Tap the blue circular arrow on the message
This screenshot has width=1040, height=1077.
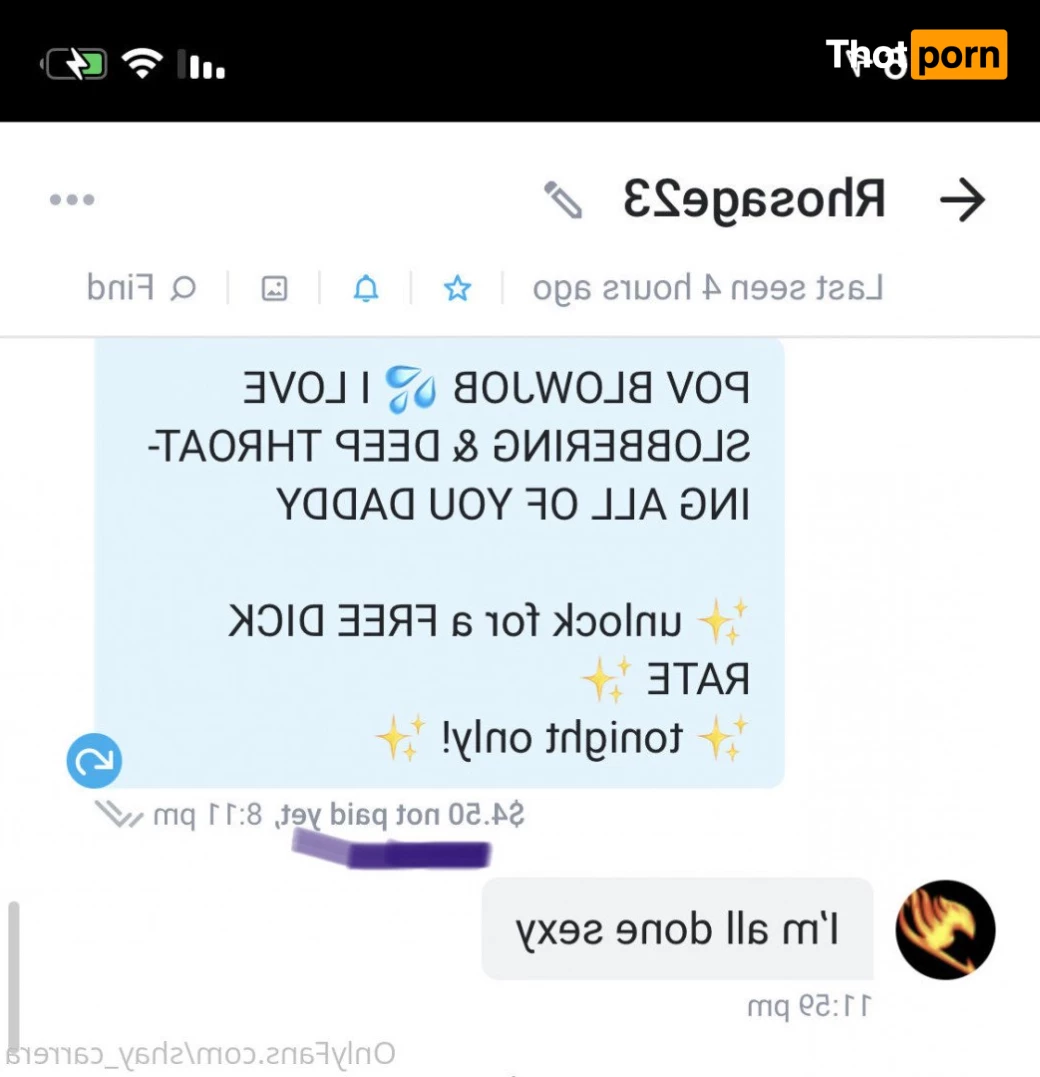[94, 764]
